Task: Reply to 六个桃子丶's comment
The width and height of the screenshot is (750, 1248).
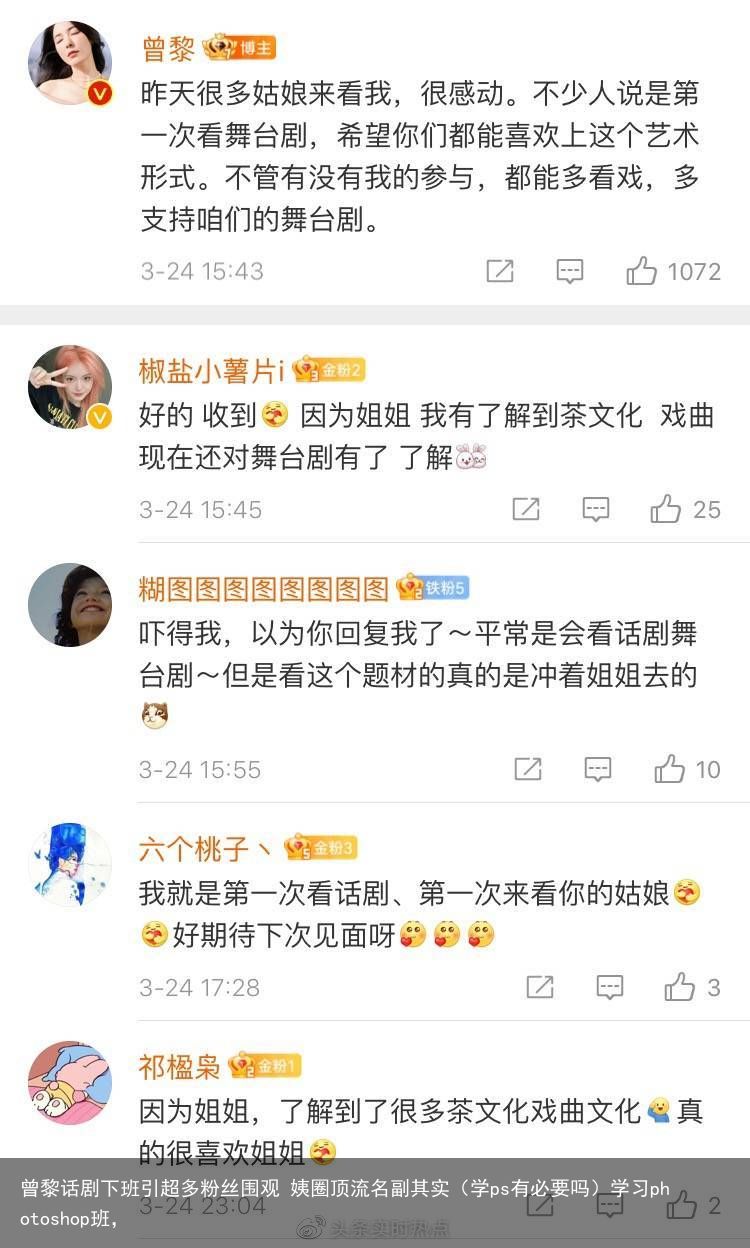Action: [x=610, y=987]
